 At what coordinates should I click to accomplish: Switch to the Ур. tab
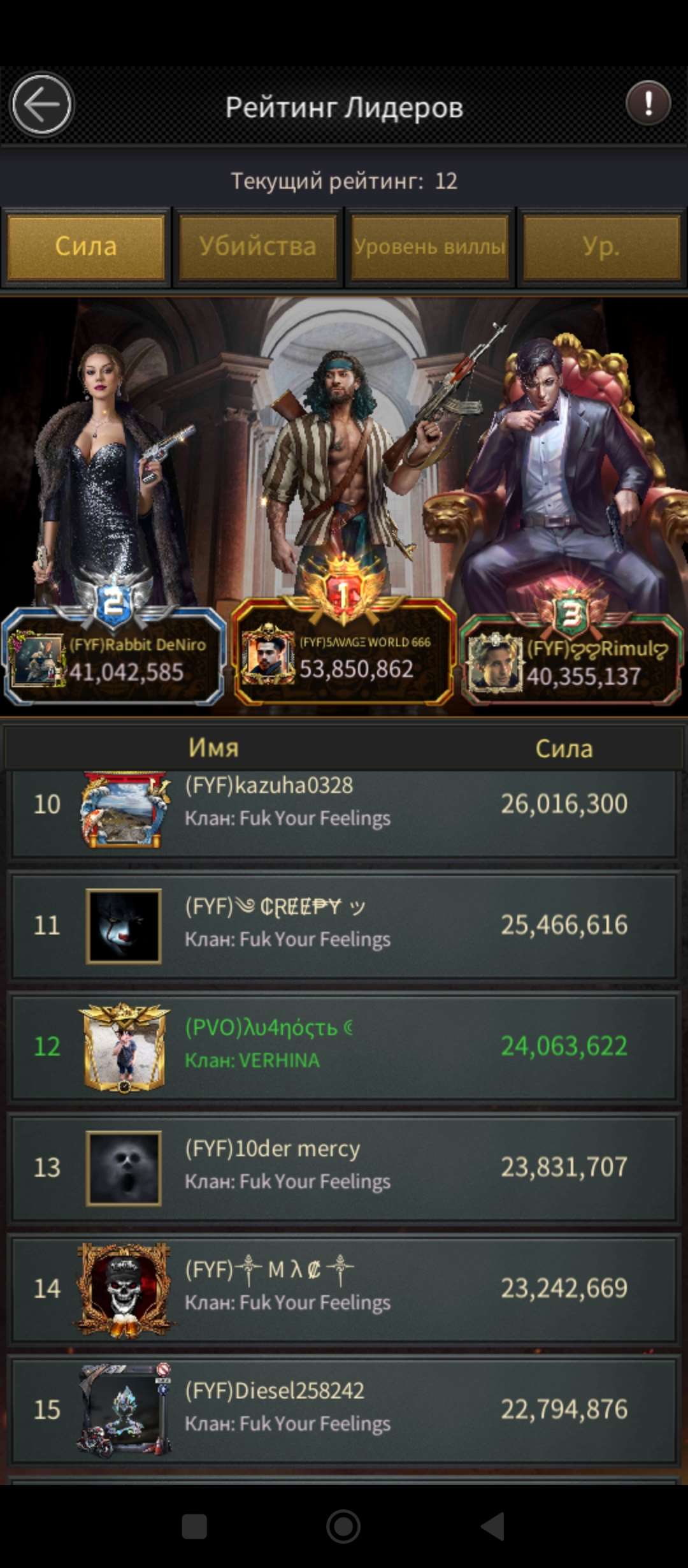(601, 247)
